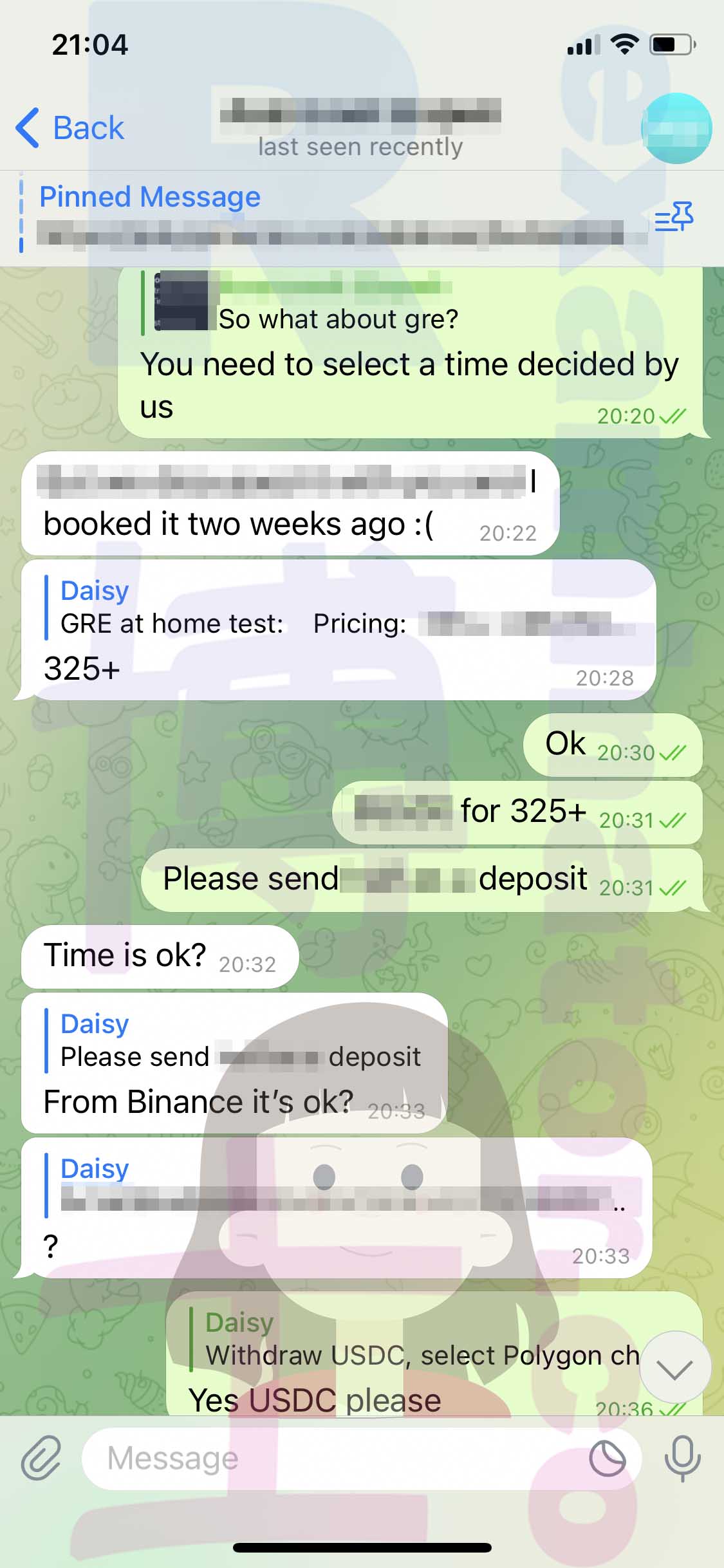The width and height of the screenshot is (724, 1568).
Task: Go back to the chat list
Action: [x=70, y=127]
